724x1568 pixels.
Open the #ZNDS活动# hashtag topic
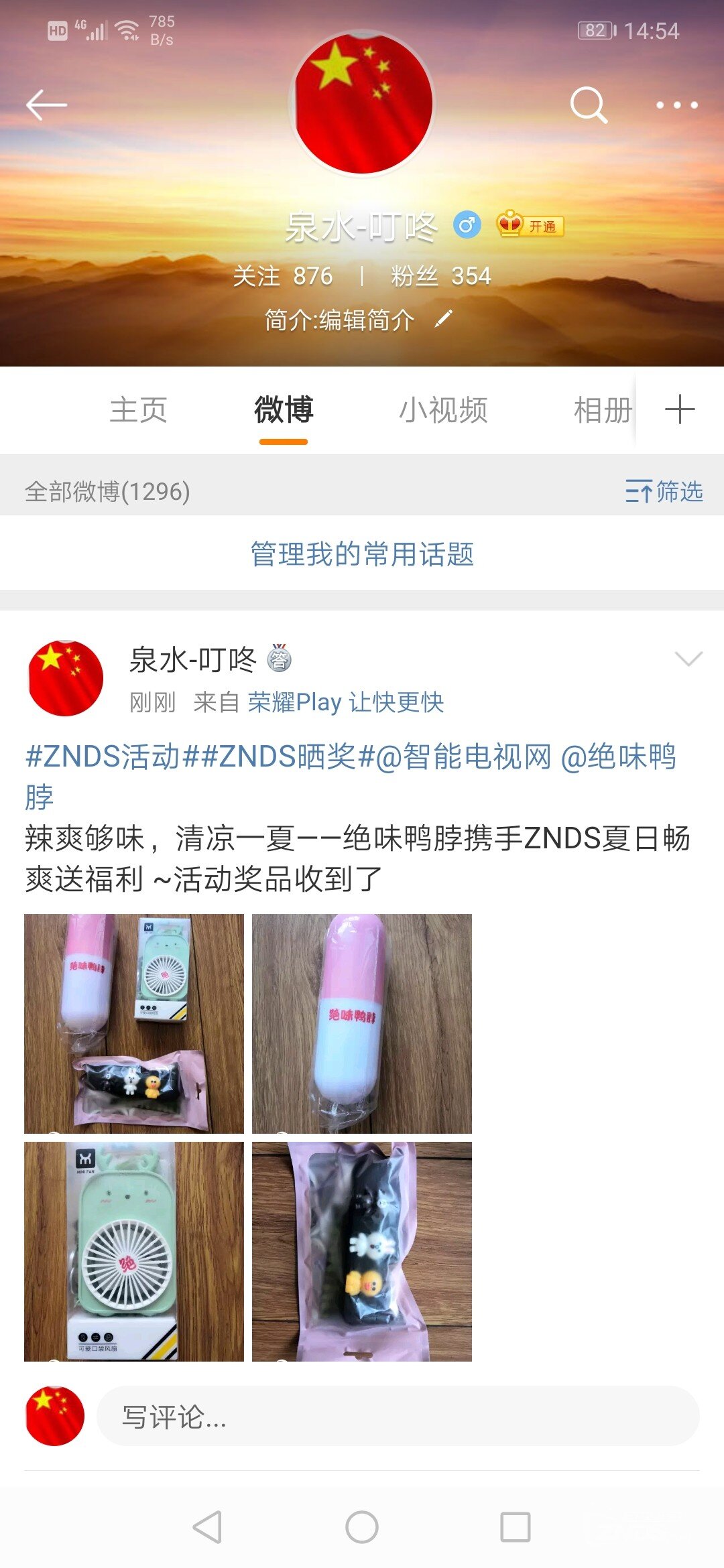(x=103, y=757)
